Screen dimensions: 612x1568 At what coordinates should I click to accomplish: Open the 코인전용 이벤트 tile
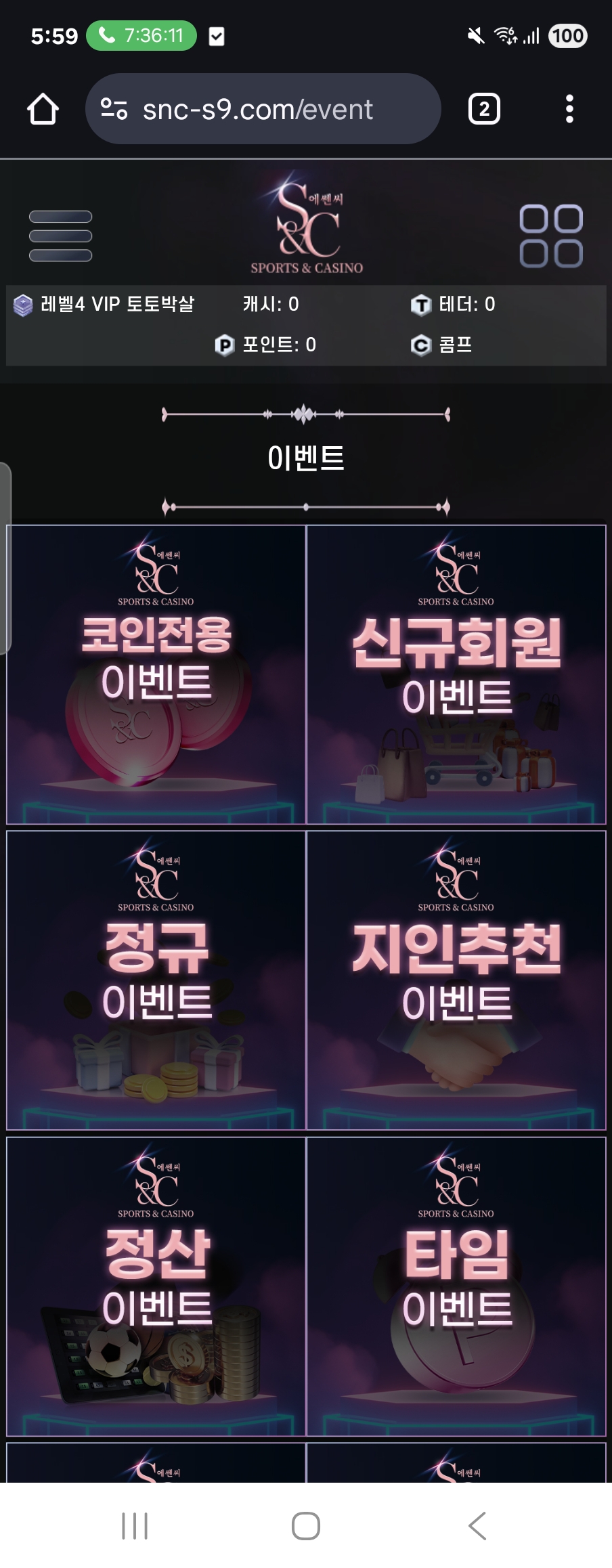click(156, 674)
